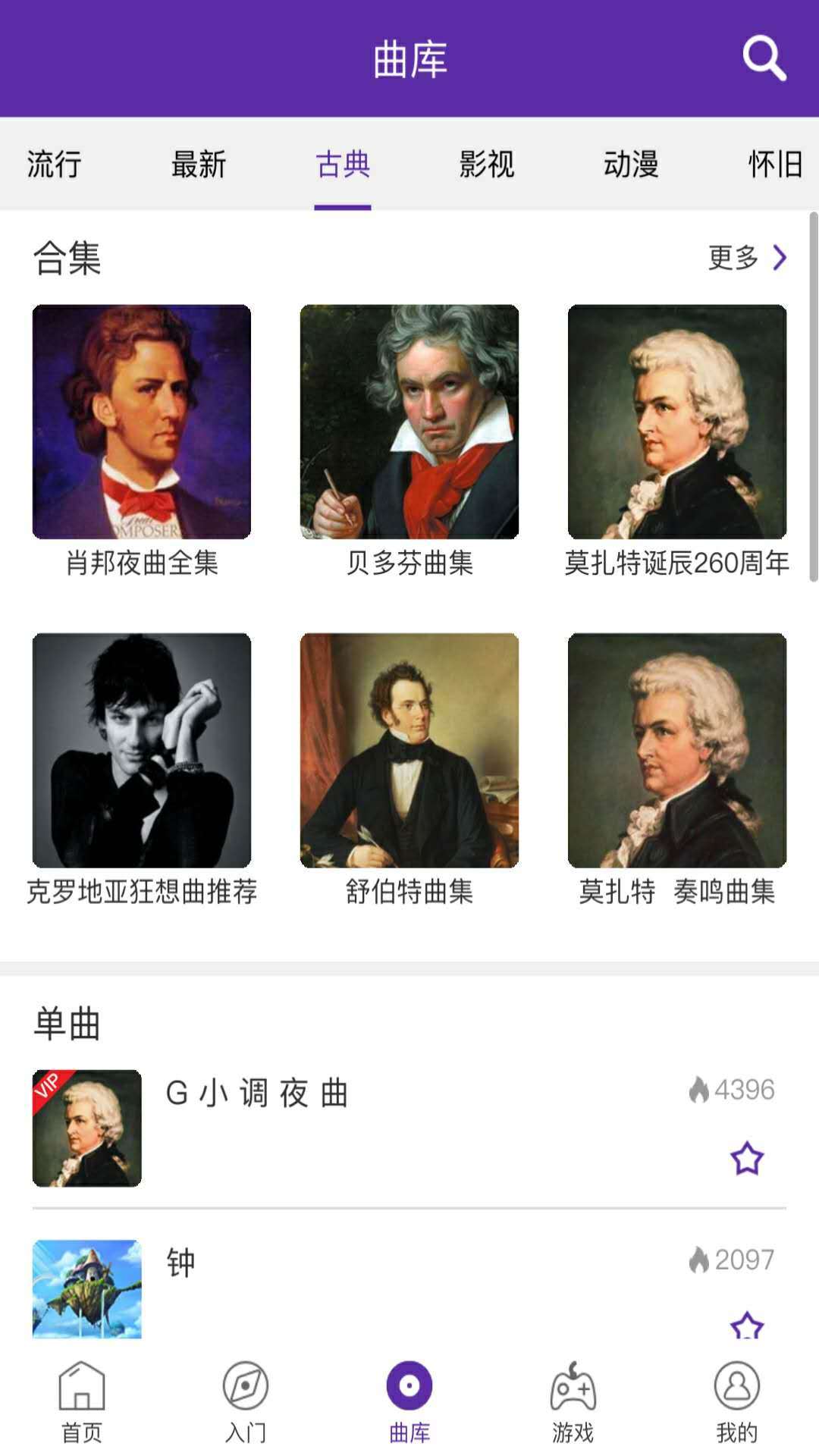Select the 影视 category tab
This screenshot has width=819, height=1456.
487,164
